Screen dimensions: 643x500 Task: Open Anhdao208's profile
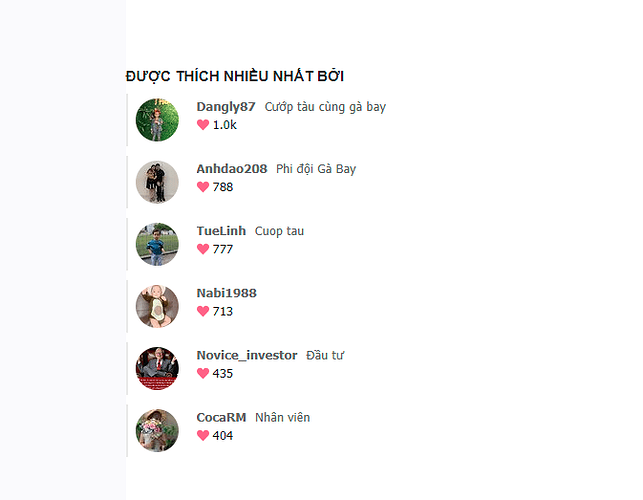coord(232,169)
